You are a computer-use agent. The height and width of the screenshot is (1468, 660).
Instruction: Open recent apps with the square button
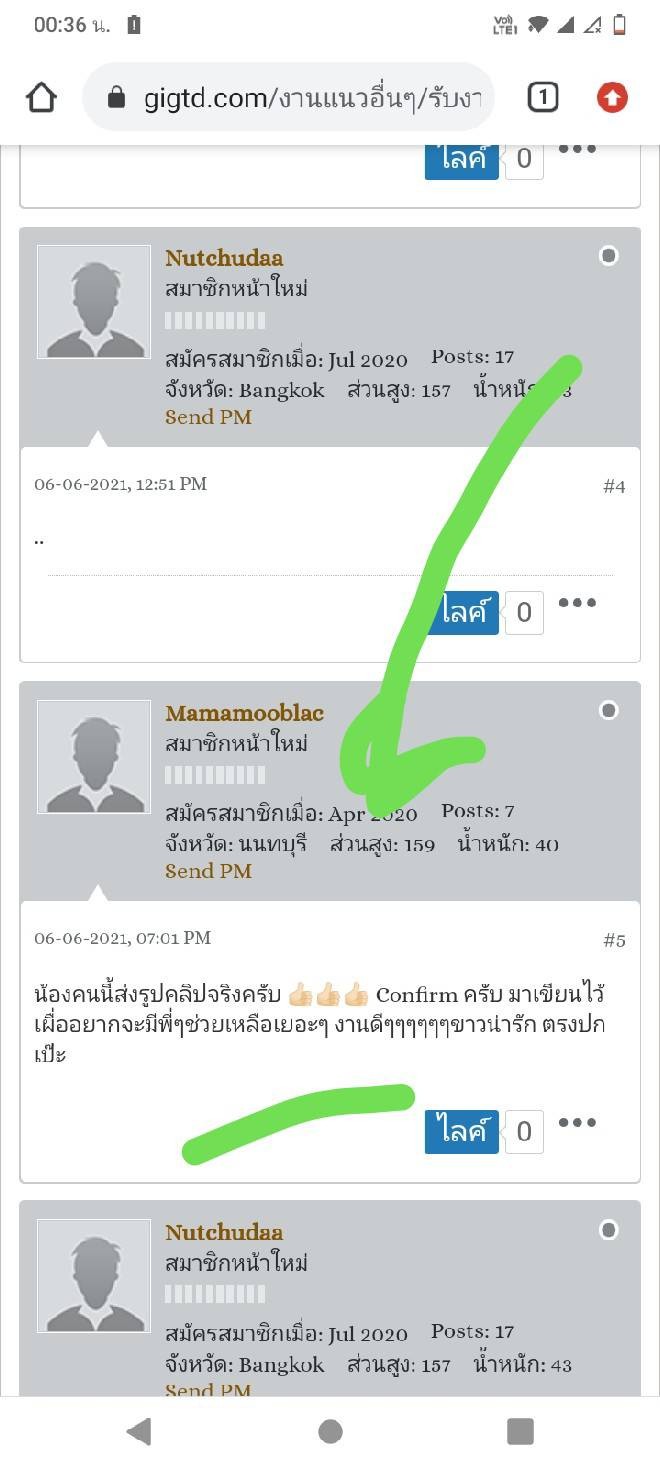coord(520,1431)
